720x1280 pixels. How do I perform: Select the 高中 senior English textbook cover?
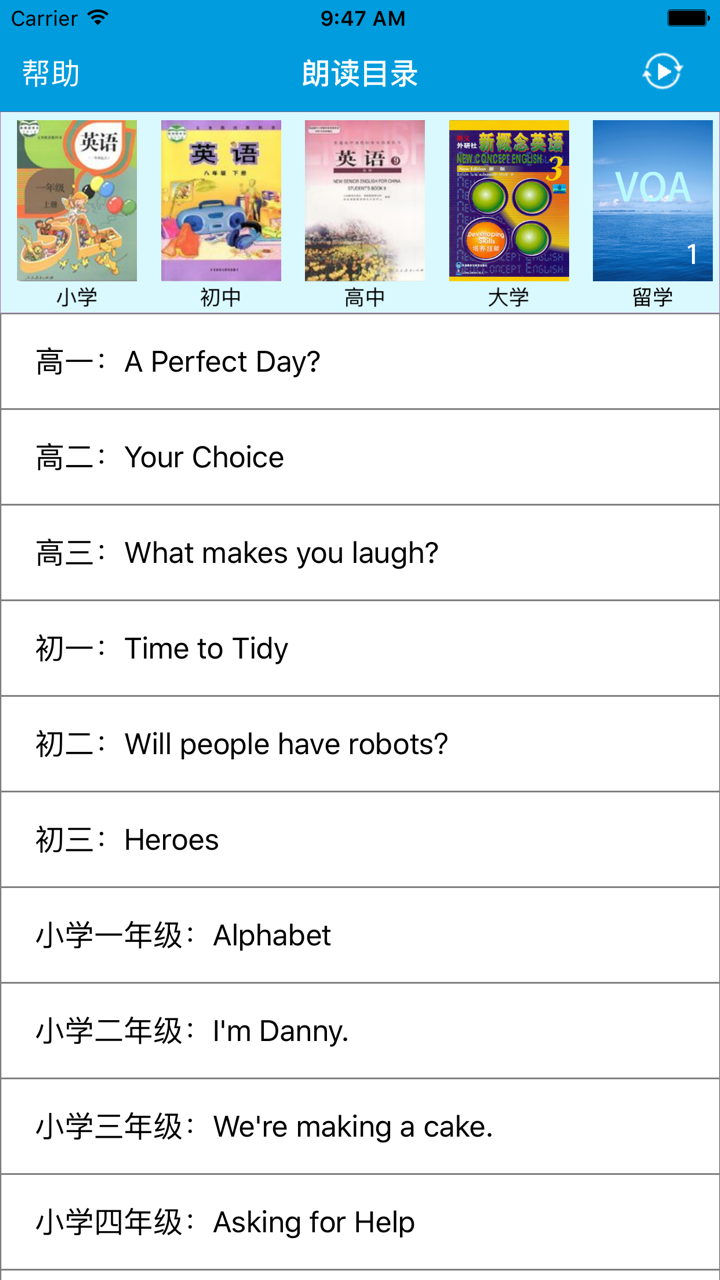tap(365, 200)
